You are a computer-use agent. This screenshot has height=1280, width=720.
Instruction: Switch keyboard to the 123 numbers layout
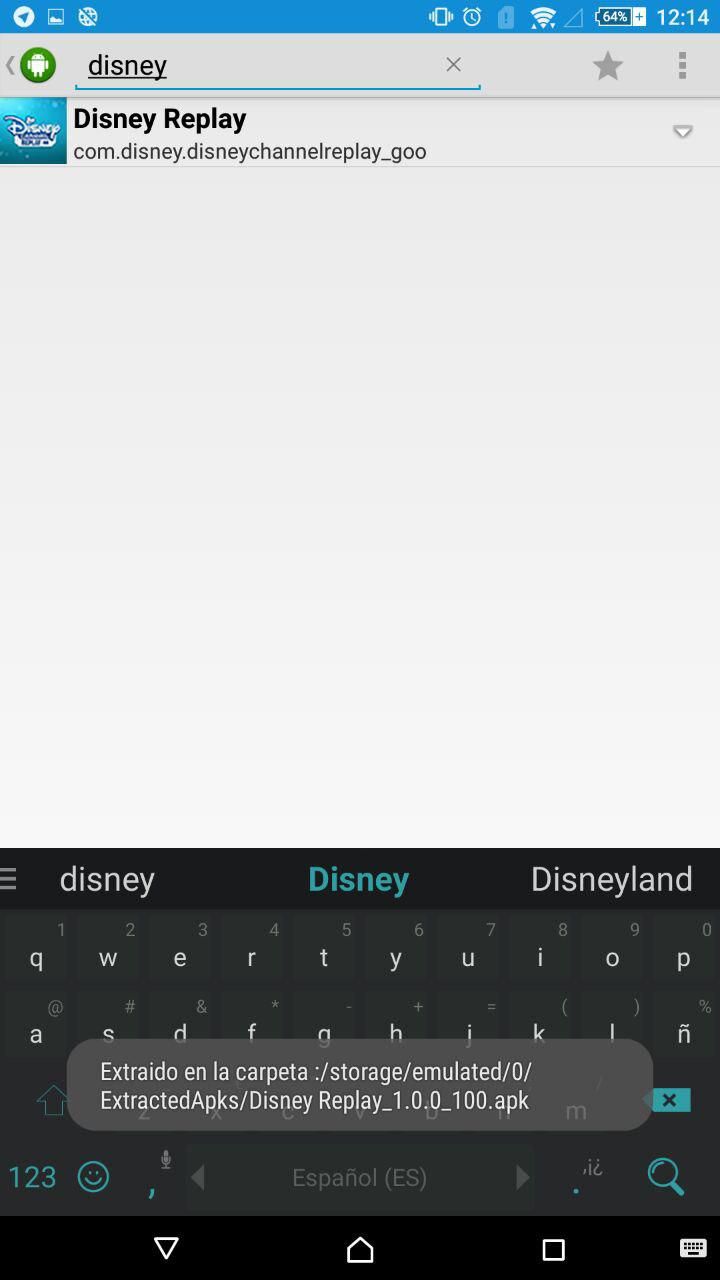[32, 1177]
